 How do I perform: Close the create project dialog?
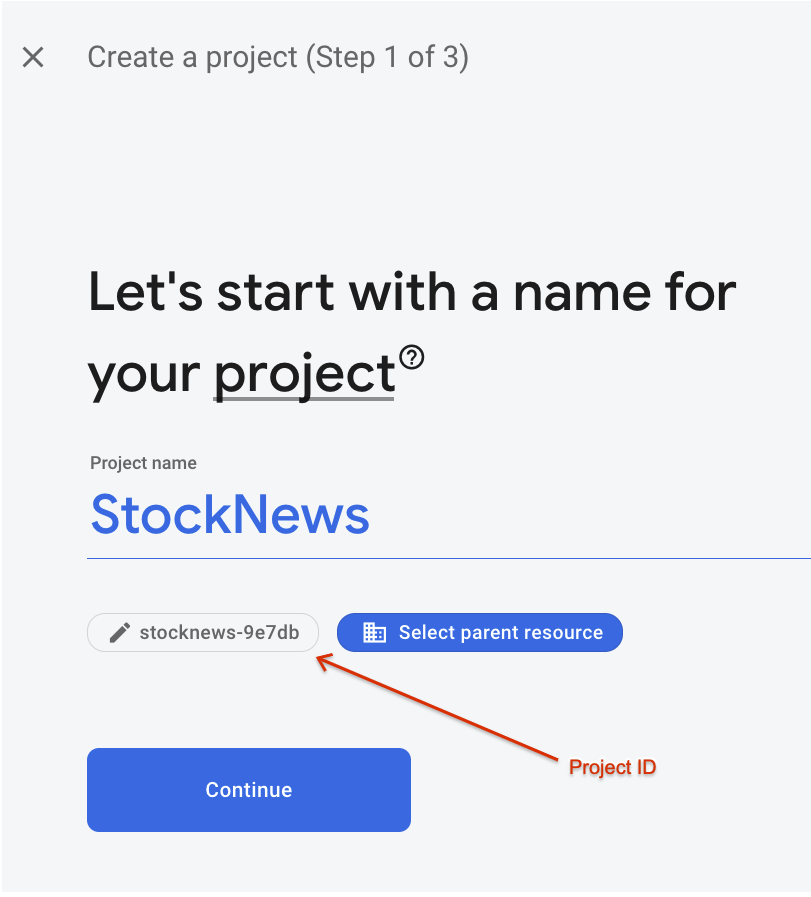click(x=33, y=57)
